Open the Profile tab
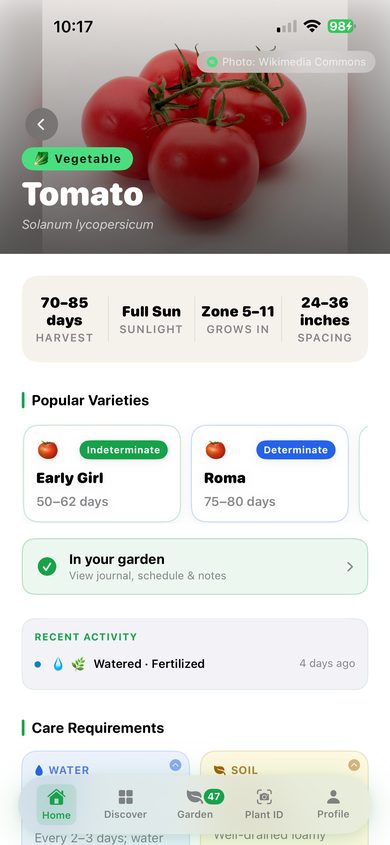 point(333,805)
